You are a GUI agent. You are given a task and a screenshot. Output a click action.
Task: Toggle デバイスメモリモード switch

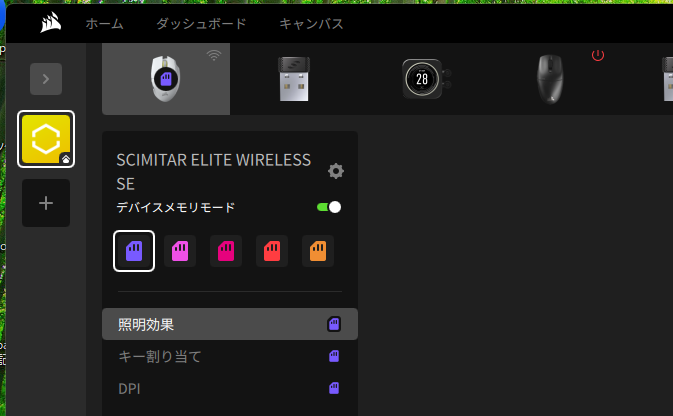(x=329, y=207)
